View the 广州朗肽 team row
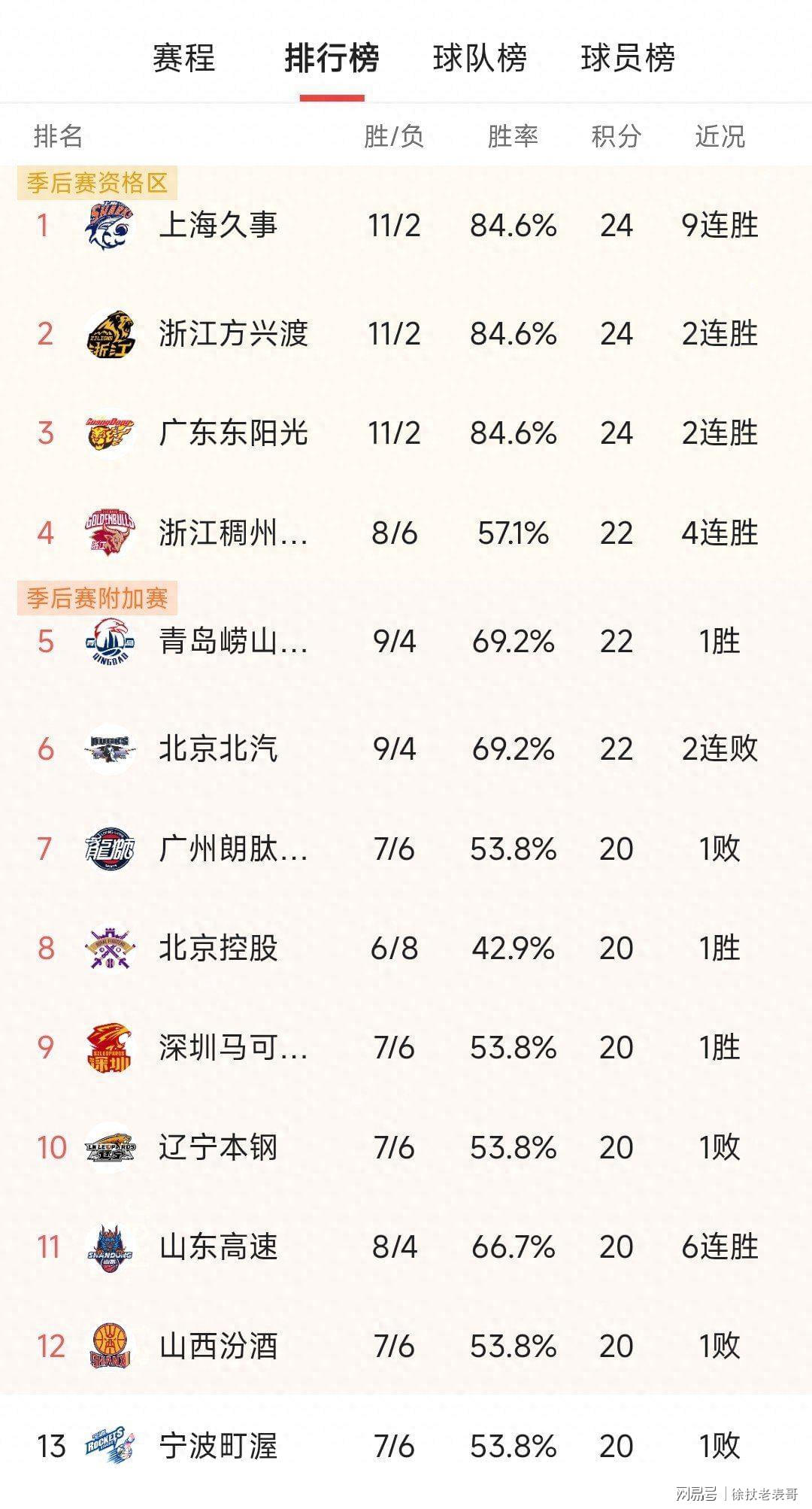Viewport: 812px width, 1509px height. click(233, 849)
